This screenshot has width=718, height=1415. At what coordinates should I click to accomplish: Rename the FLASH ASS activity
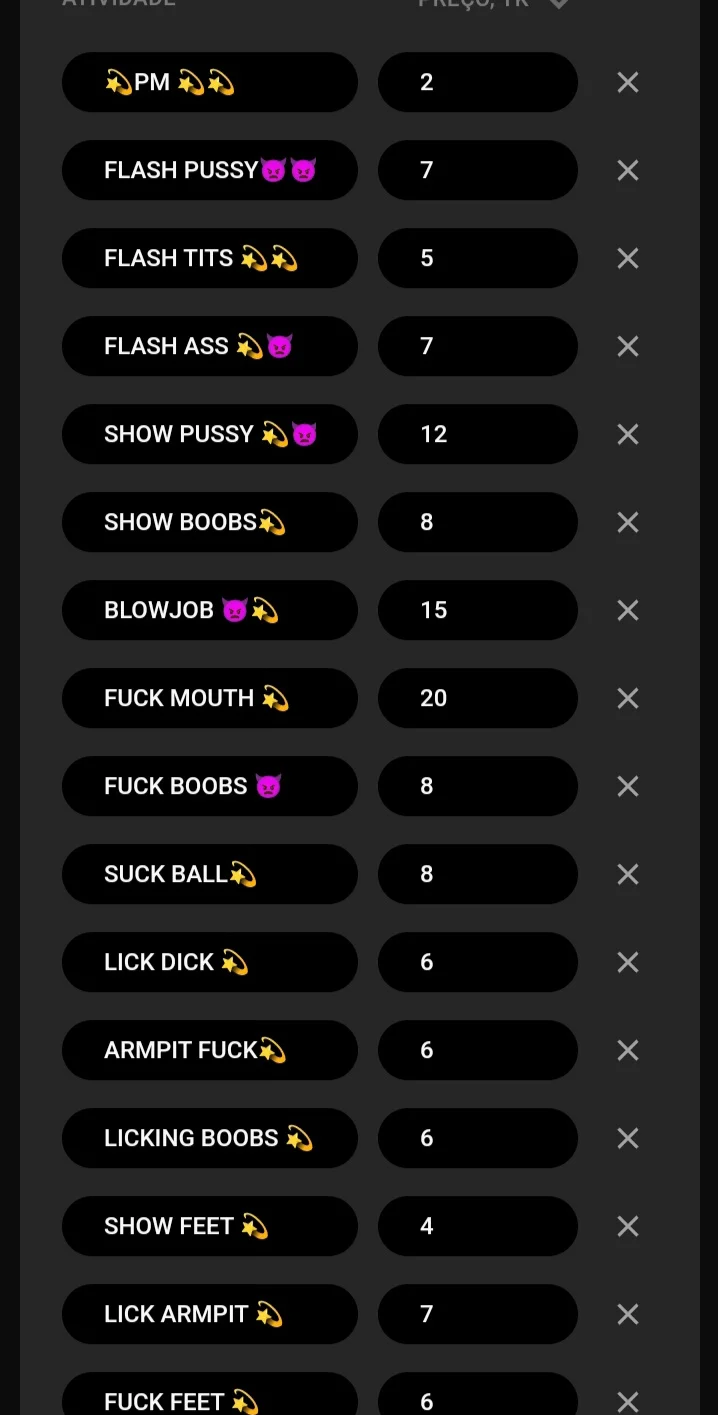click(x=209, y=346)
